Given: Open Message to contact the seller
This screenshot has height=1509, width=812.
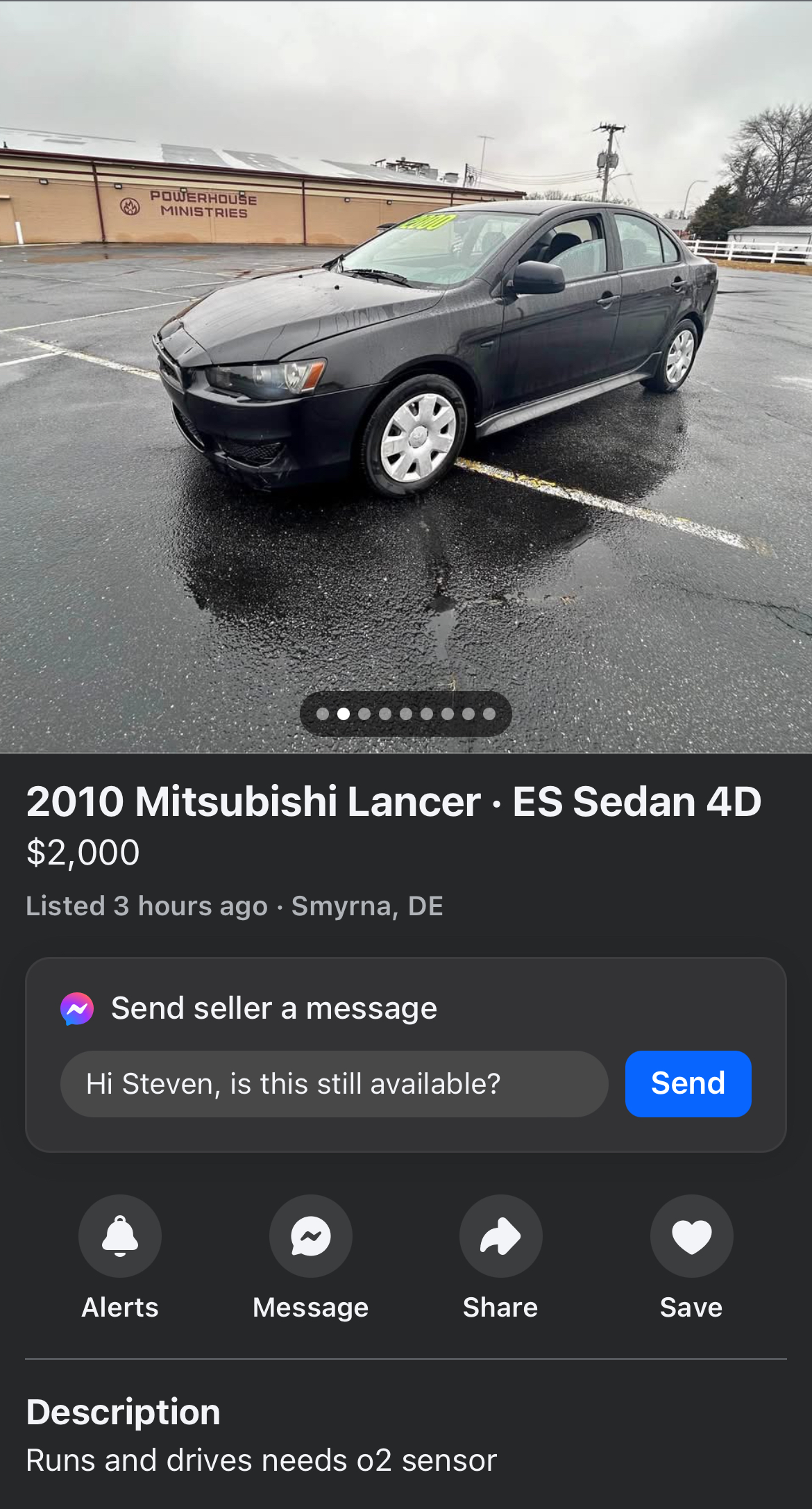Looking at the screenshot, I should 310,1236.
